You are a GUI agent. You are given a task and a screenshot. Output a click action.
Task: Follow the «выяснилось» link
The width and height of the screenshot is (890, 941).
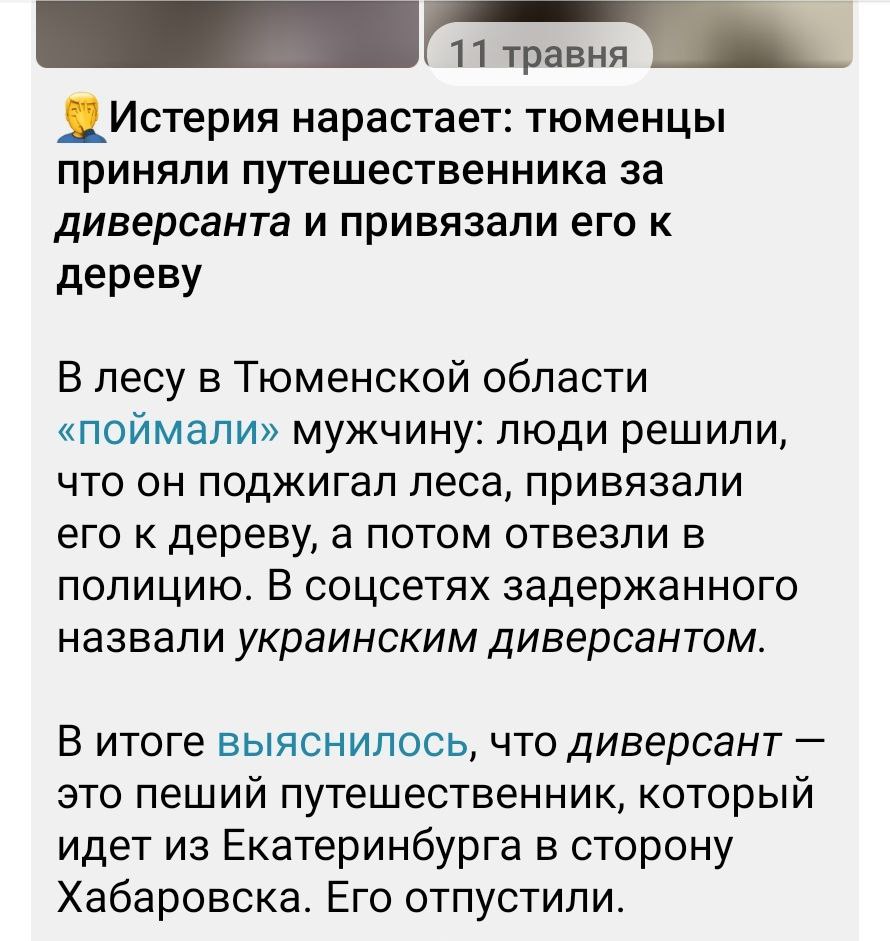343,744
